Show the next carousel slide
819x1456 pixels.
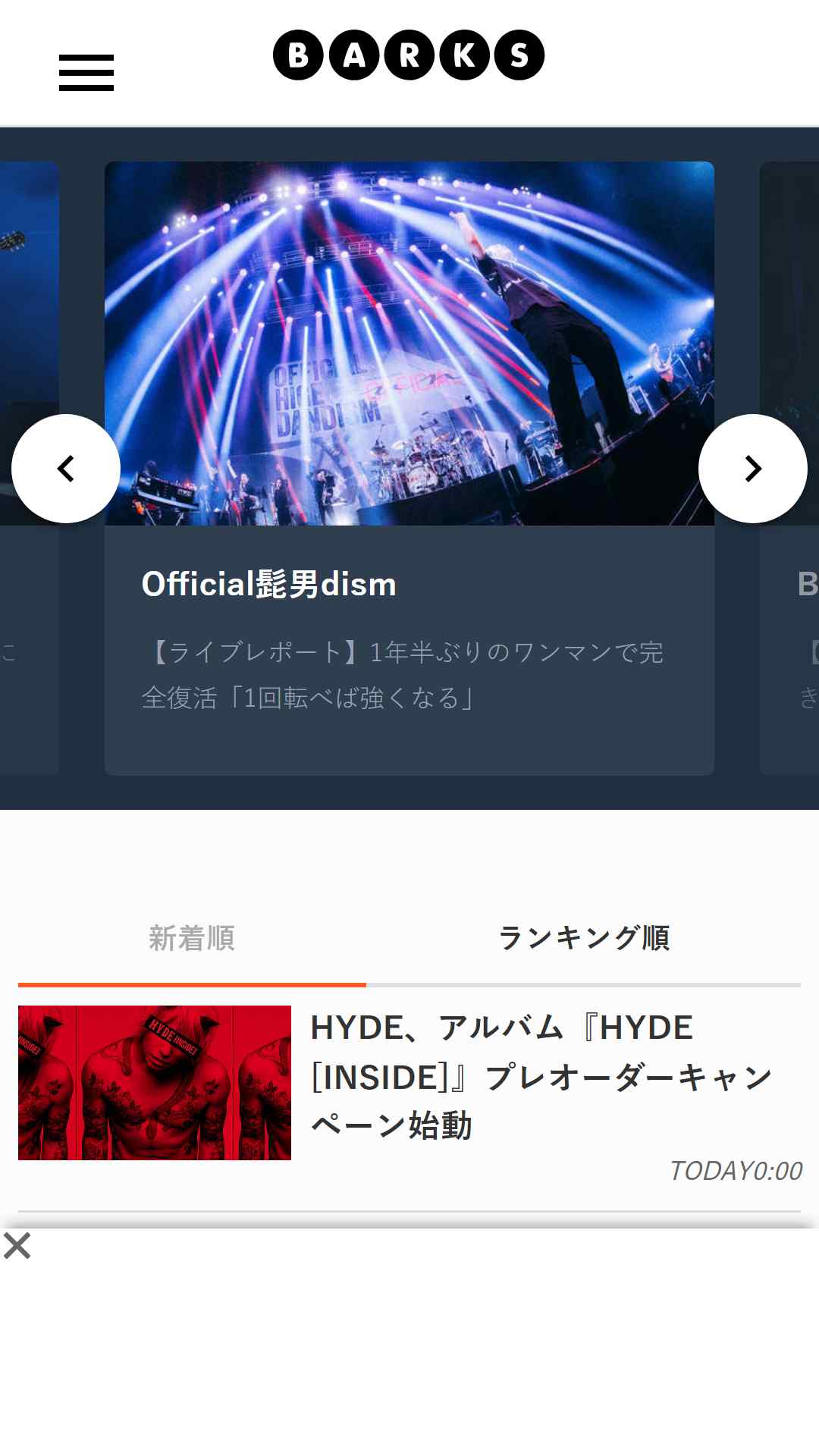pyautogui.click(x=752, y=469)
